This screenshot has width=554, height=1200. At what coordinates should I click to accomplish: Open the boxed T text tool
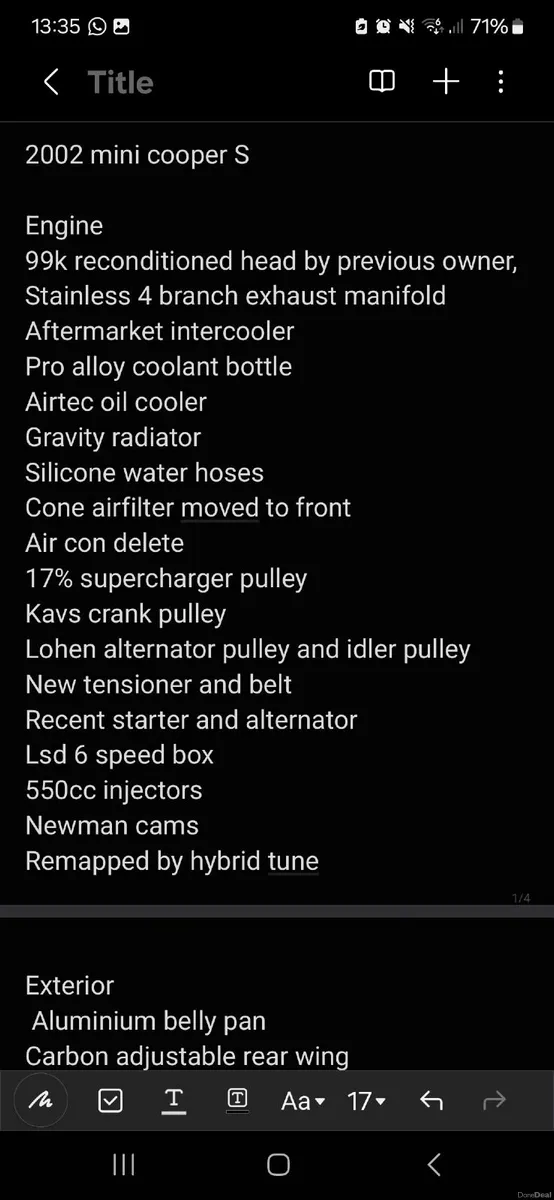tap(237, 1100)
